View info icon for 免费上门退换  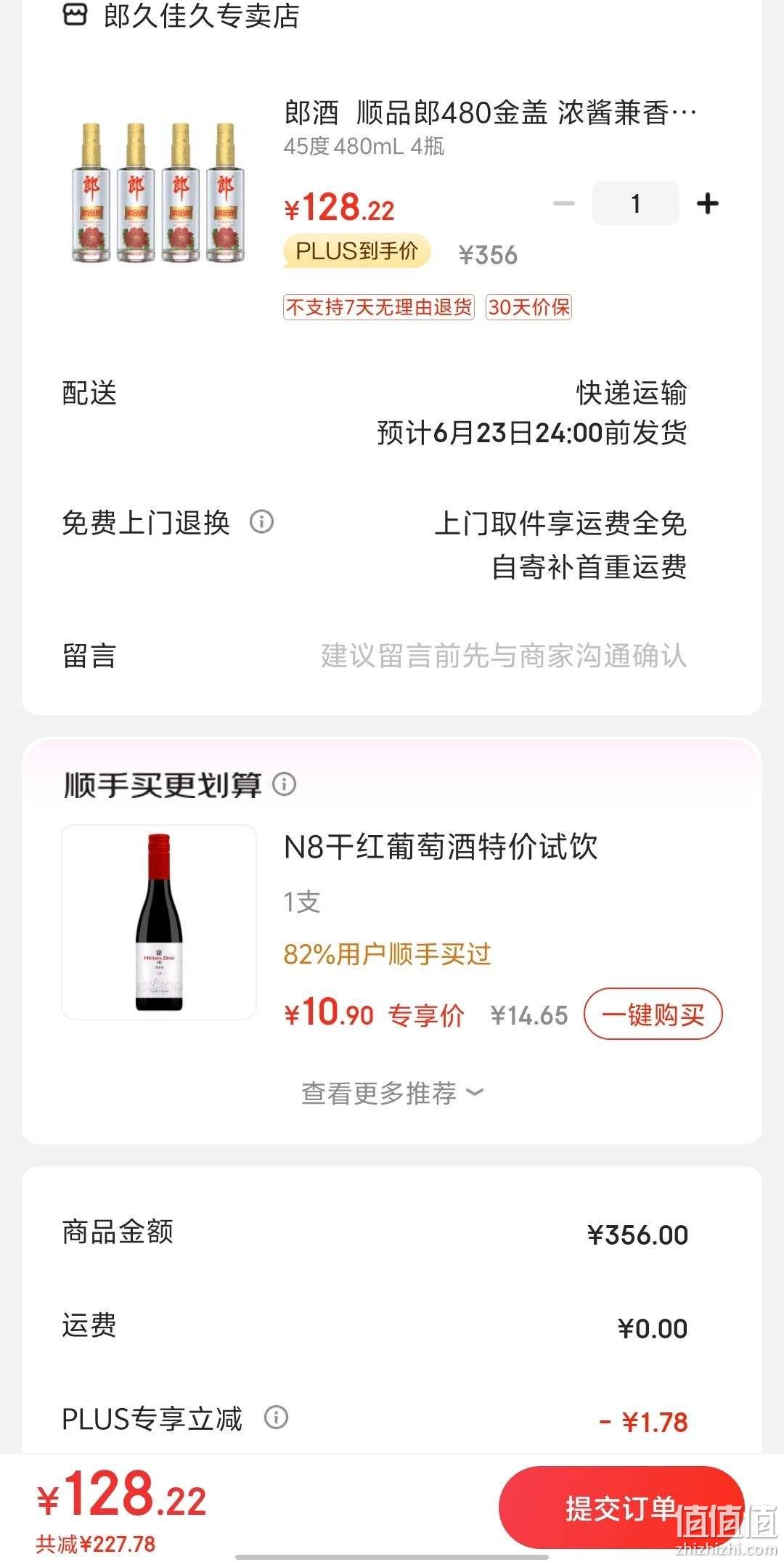(x=261, y=521)
